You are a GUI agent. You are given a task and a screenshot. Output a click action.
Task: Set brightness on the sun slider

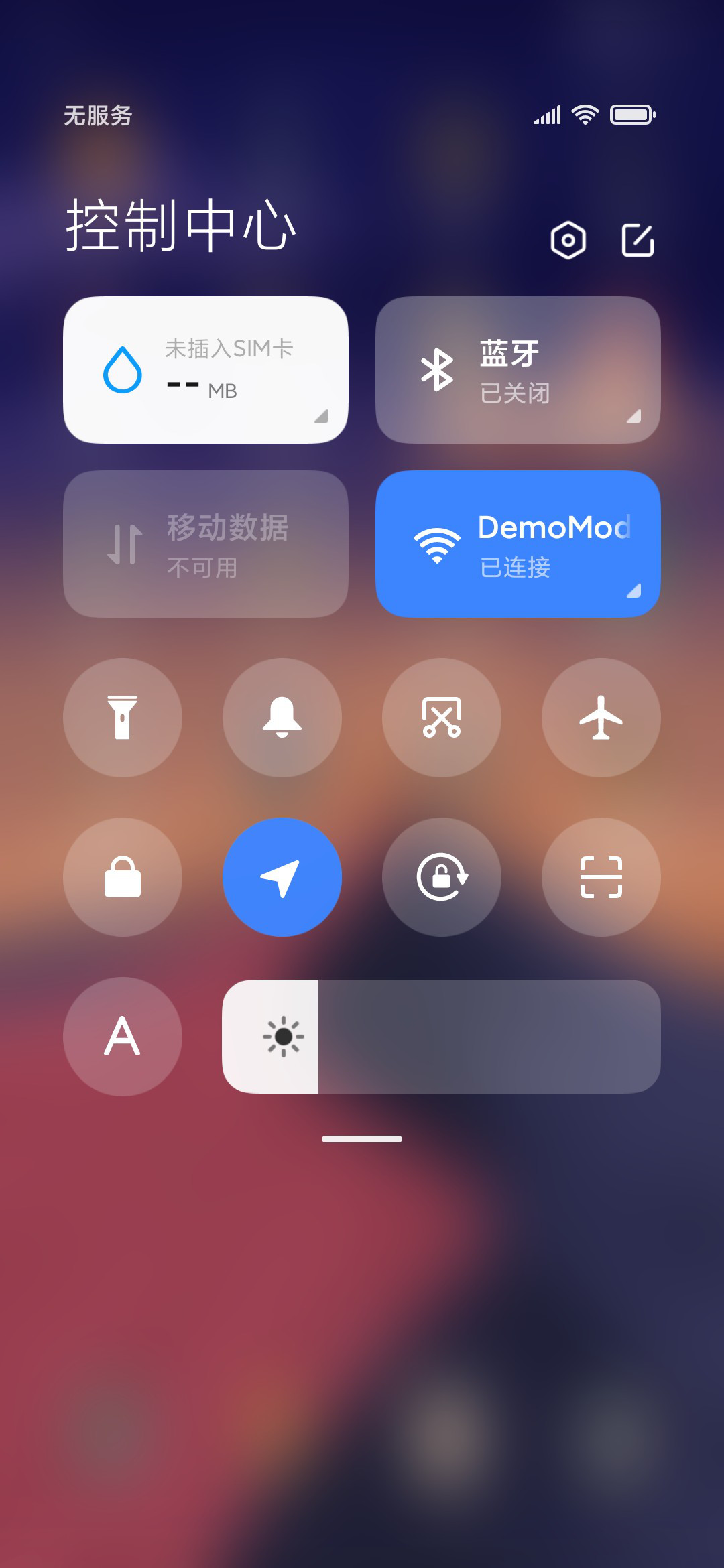(441, 1037)
